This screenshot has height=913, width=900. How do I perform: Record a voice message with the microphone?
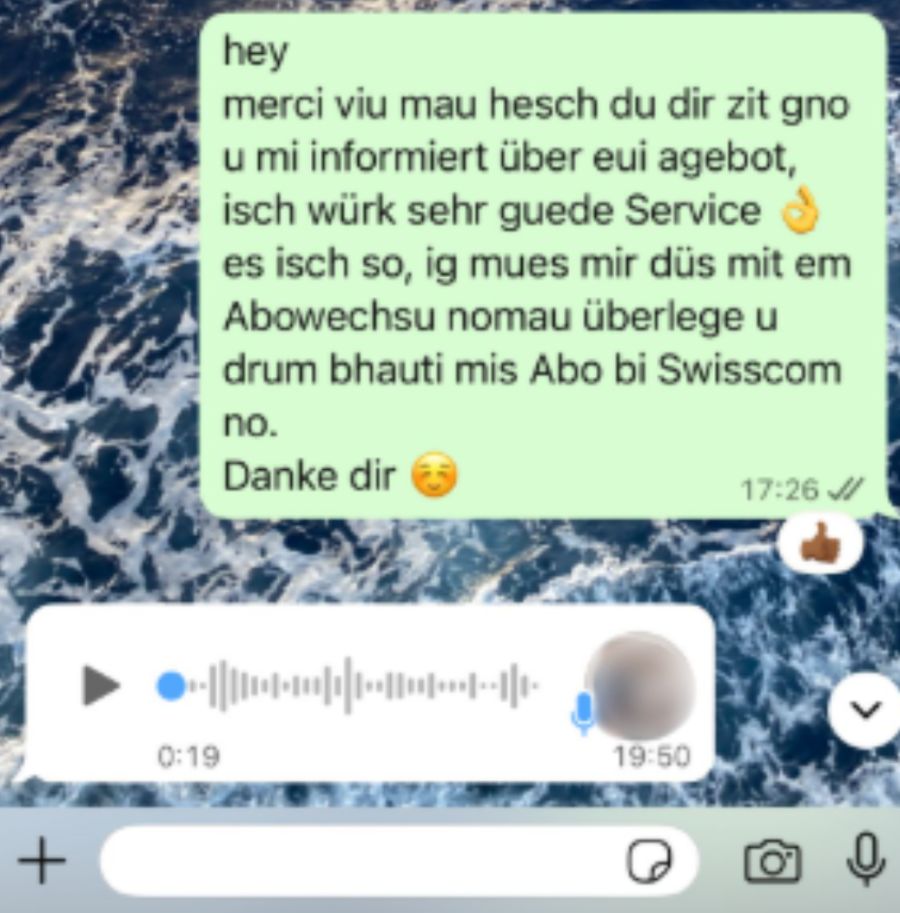tap(866, 859)
